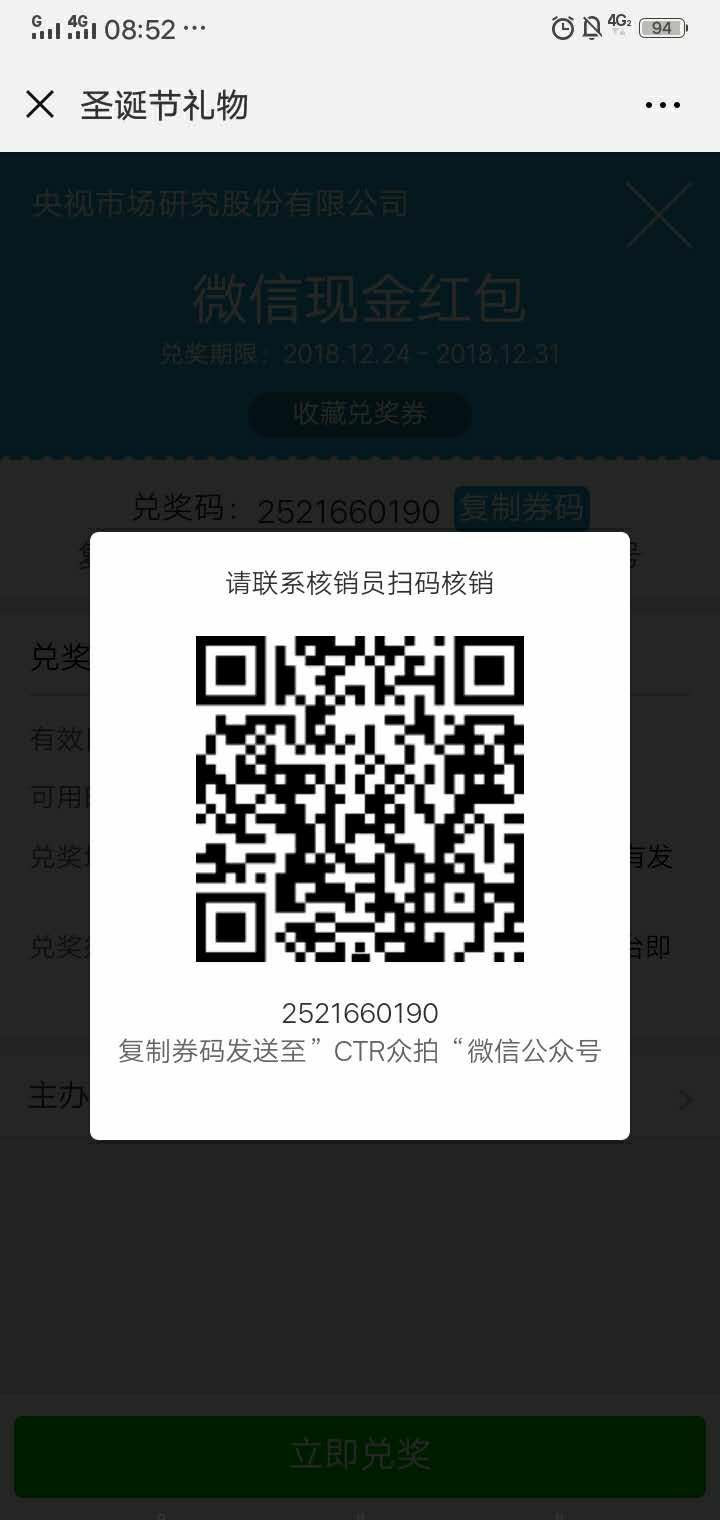Tap 收藏兑奖券 to save the coupon
The image size is (720, 1520).
360,414
